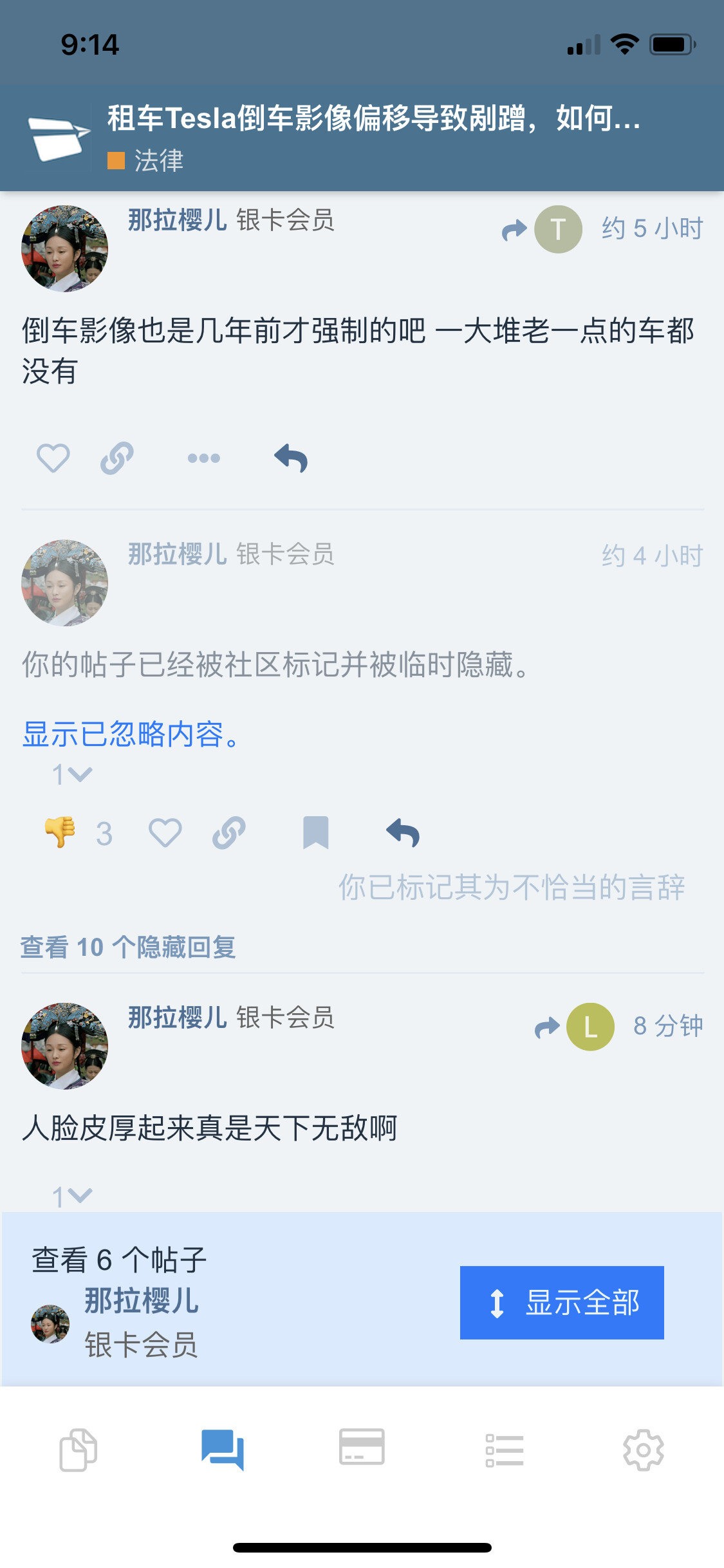The width and height of the screenshot is (724, 1568).
Task: Bookmark the hidden post
Action: click(315, 833)
